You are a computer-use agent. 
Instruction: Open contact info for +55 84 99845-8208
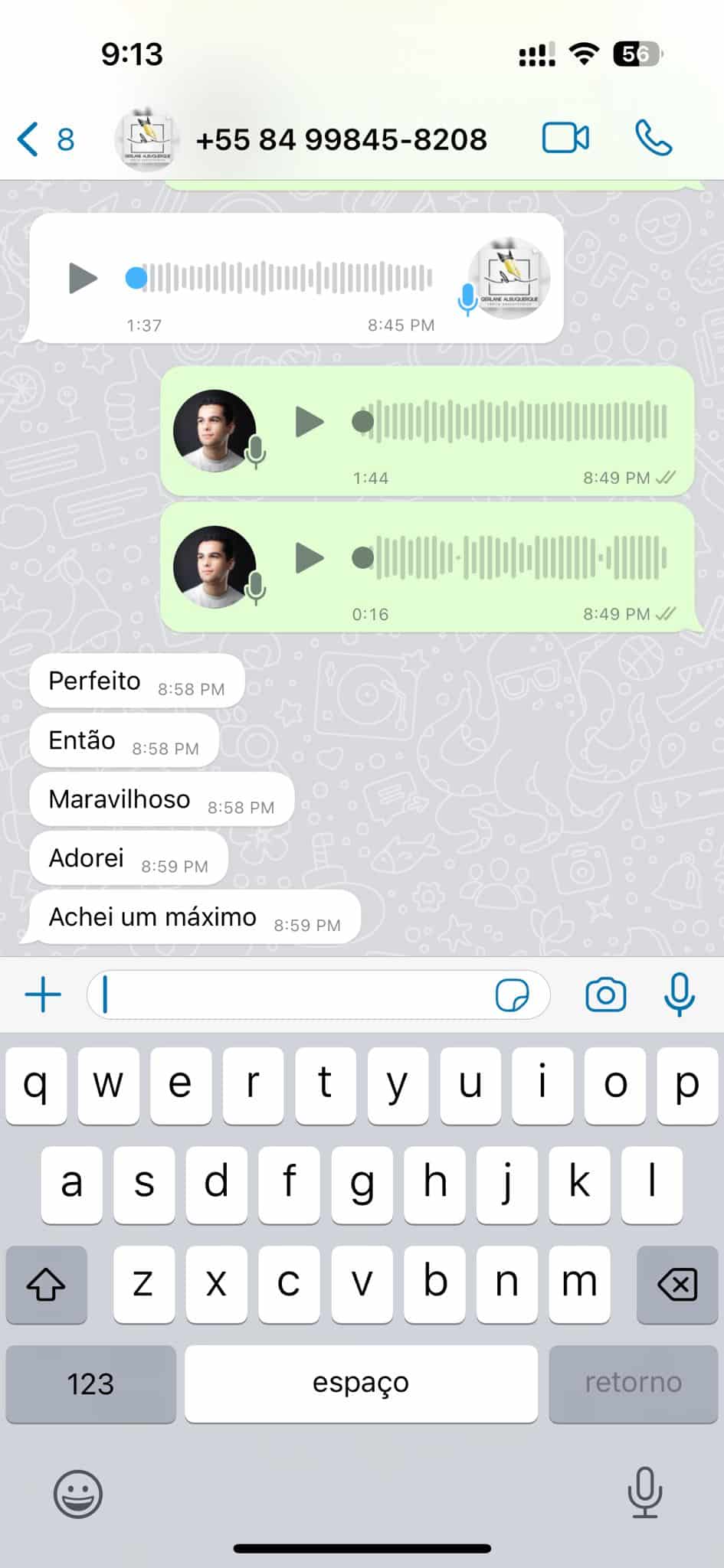pyautogui.click(x=341, y=139)
